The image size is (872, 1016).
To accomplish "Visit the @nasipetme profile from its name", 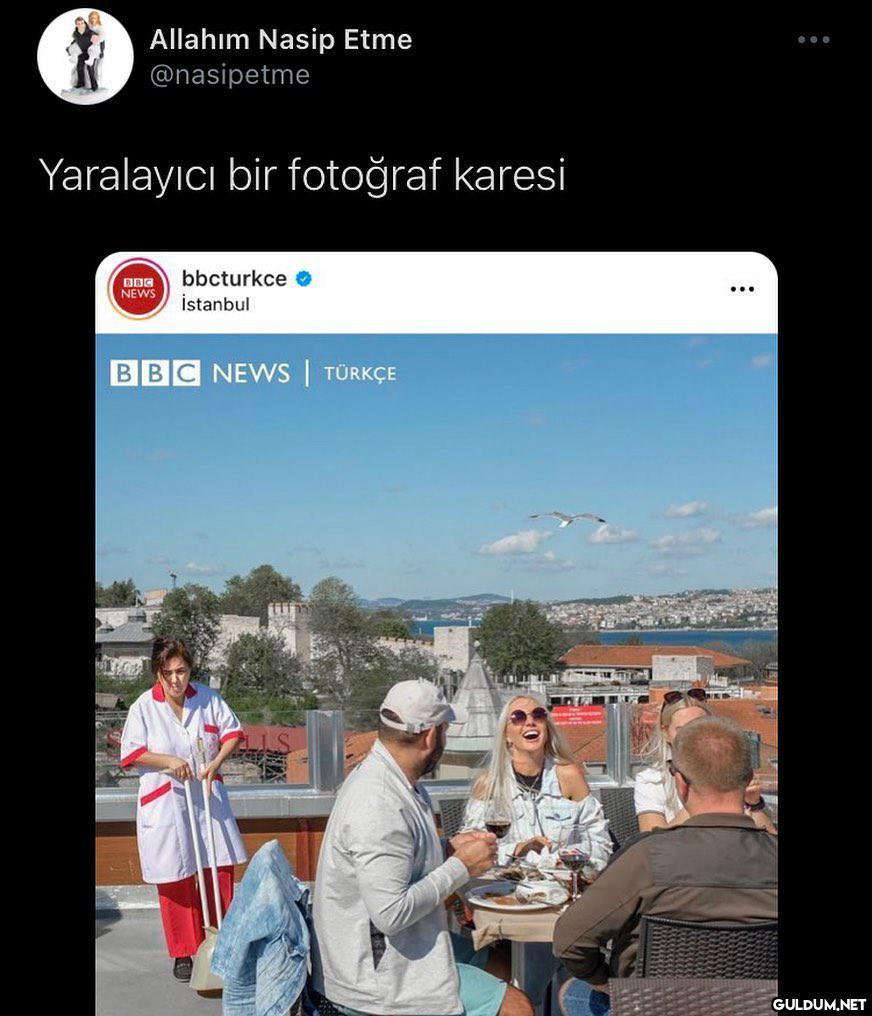I will 280,40.
